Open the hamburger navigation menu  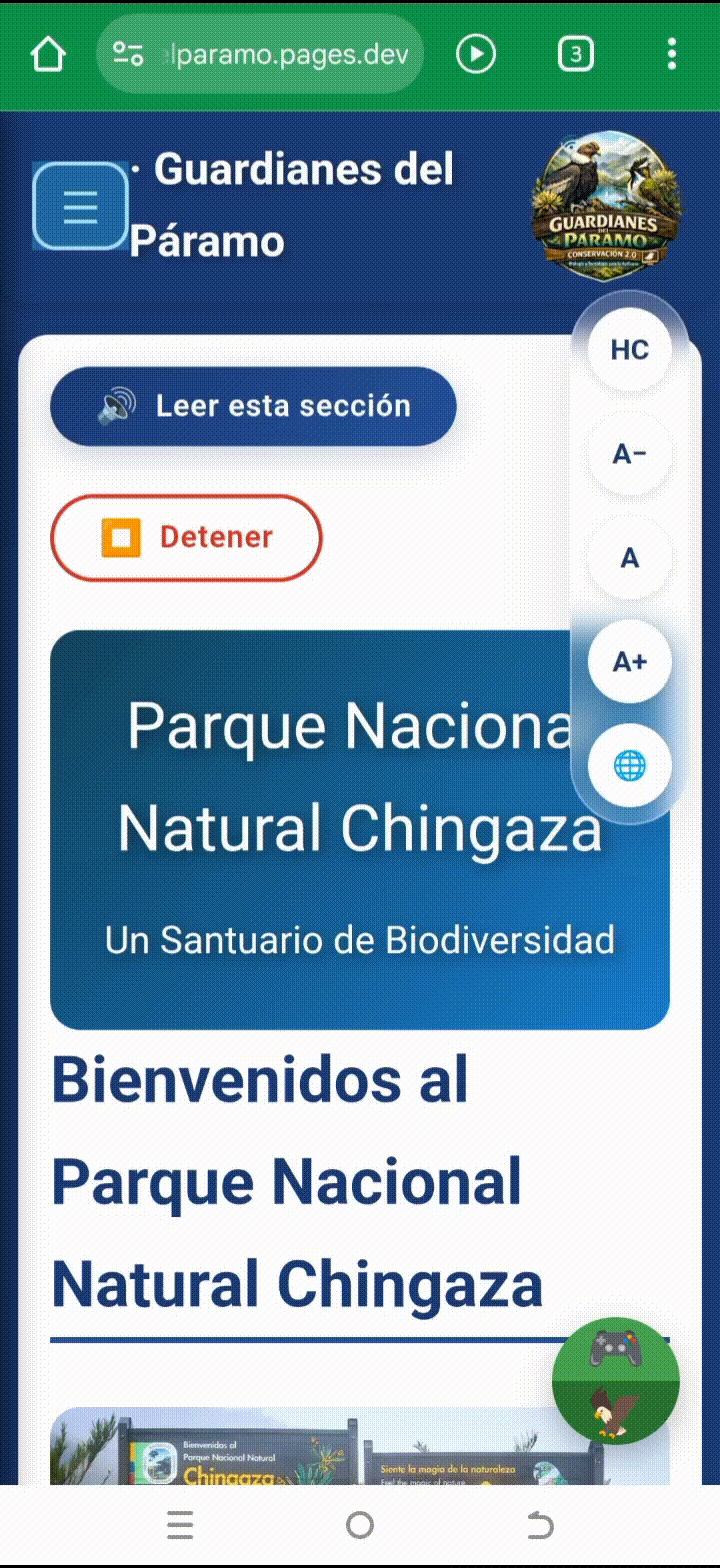click(x=80, y=206)
